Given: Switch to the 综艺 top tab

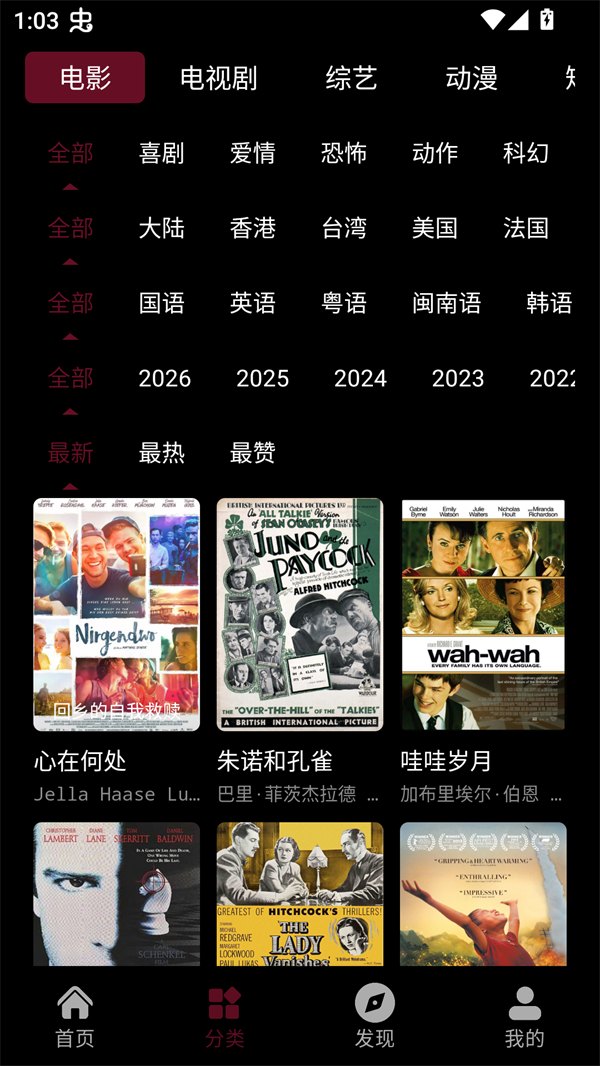Looking at the screenshot, I should coord(351,78).
